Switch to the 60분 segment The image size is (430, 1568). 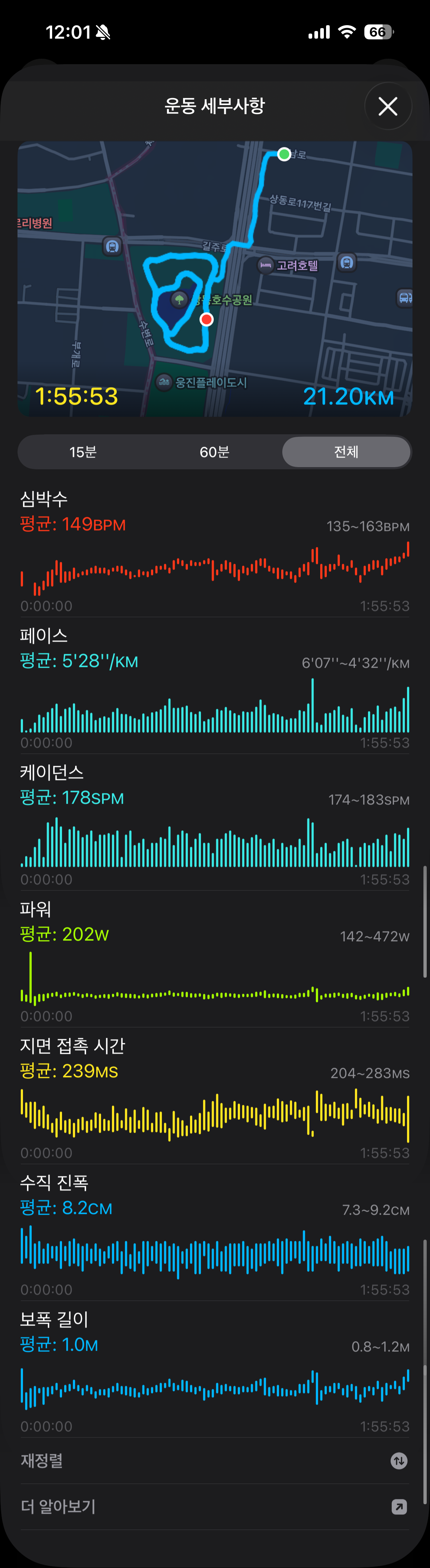point(214,452)
